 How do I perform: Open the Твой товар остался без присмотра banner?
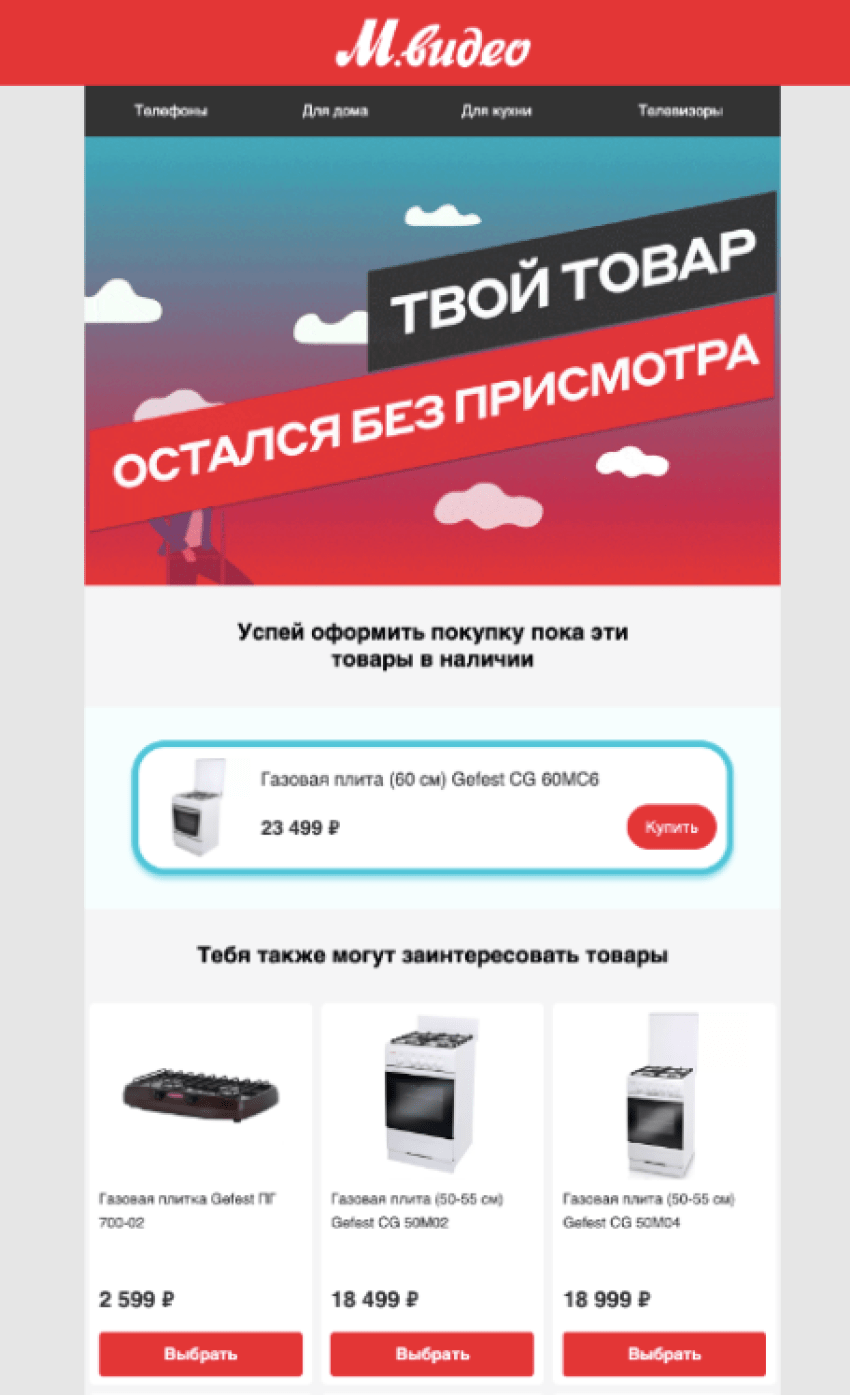pyautogui.click(x=432, y=360)
